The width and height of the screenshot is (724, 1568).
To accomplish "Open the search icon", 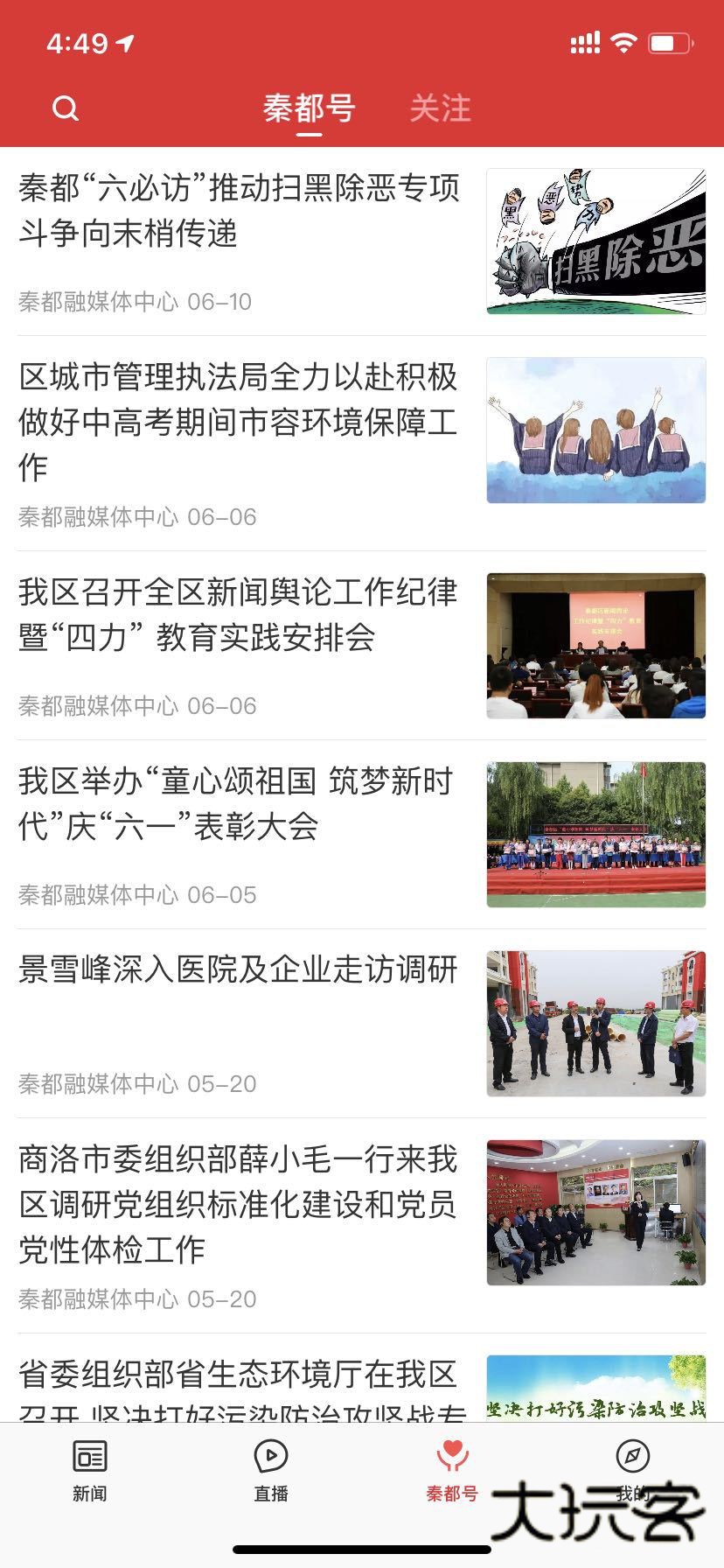I will pos(66,108).
